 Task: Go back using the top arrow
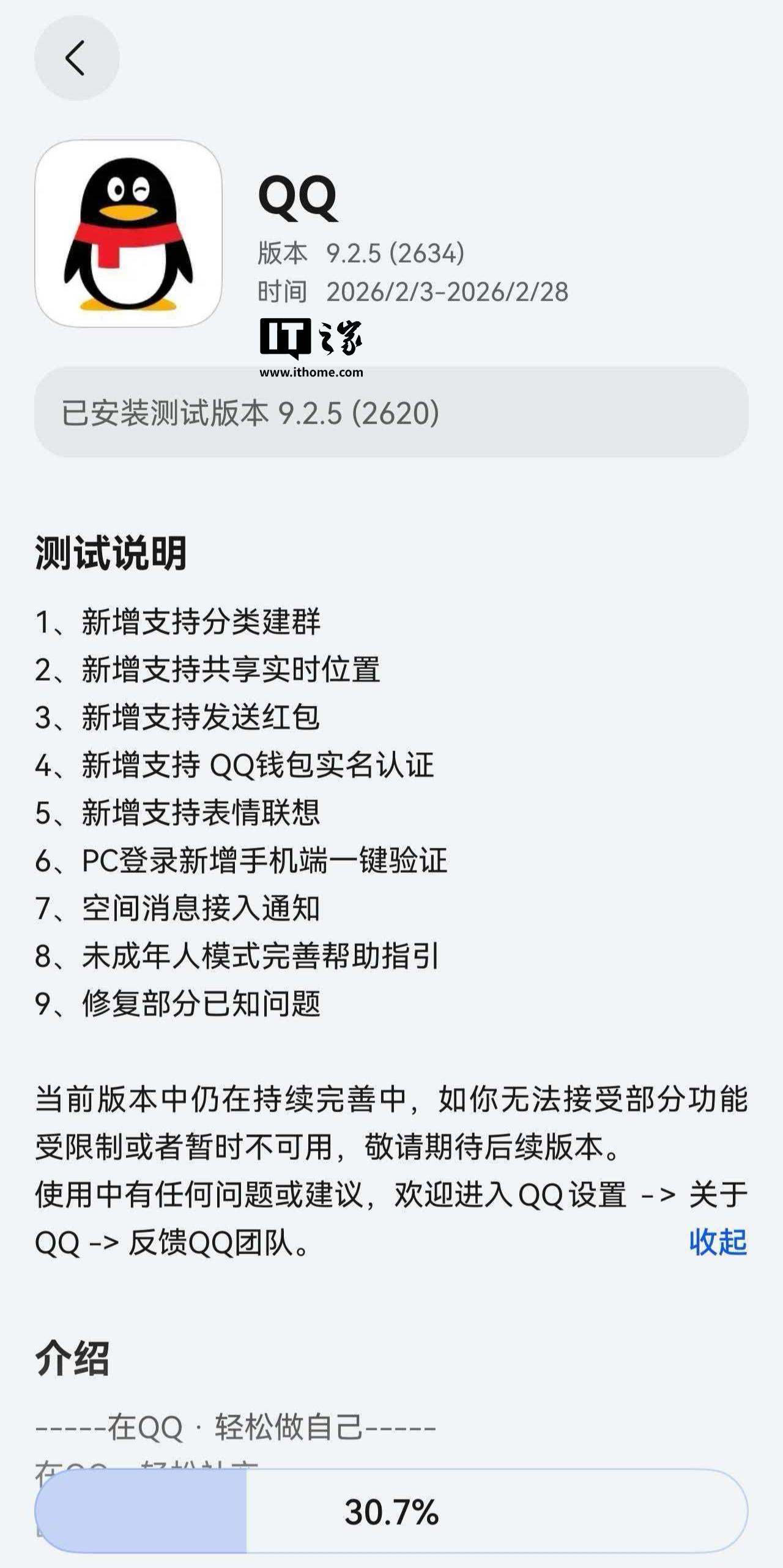point(76,58)
